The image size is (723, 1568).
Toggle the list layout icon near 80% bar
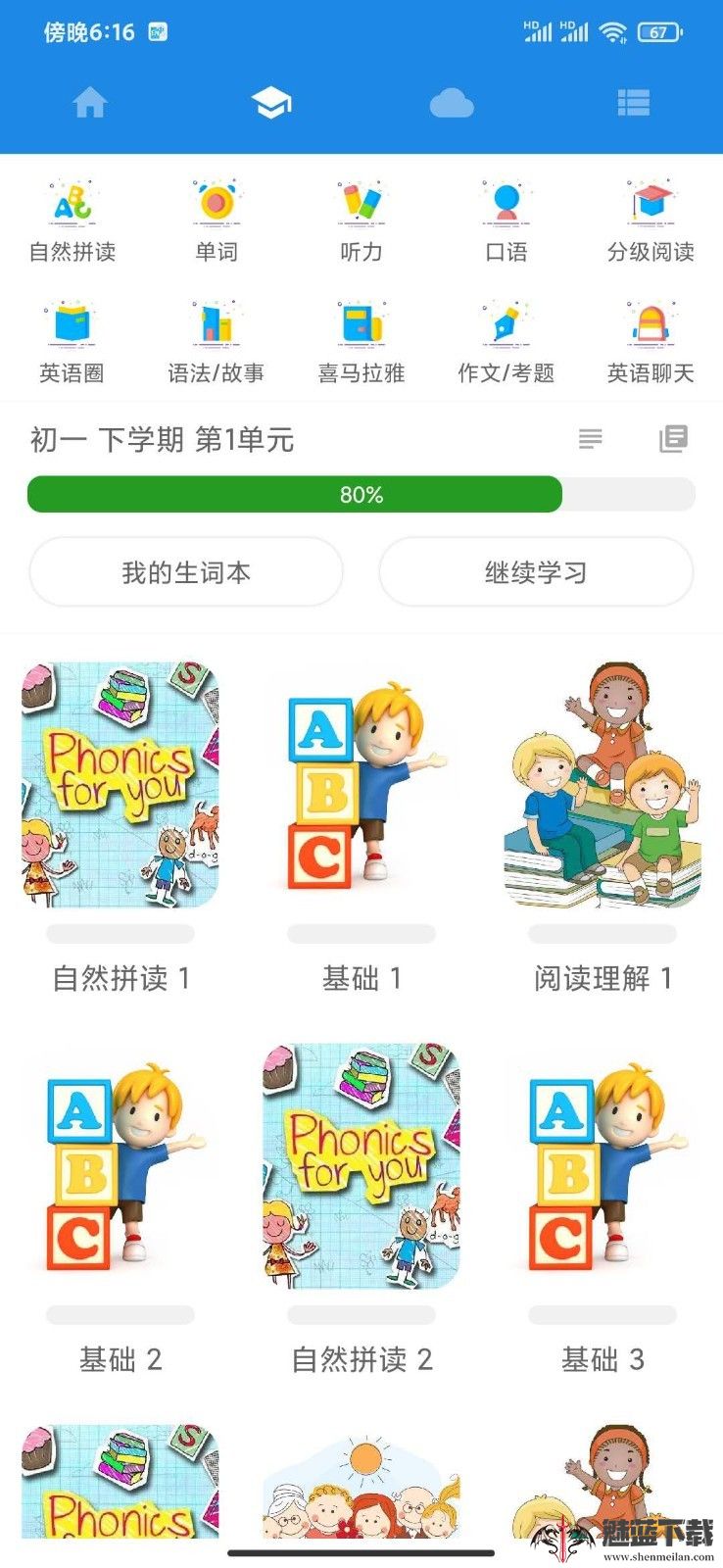pos(589,441)
